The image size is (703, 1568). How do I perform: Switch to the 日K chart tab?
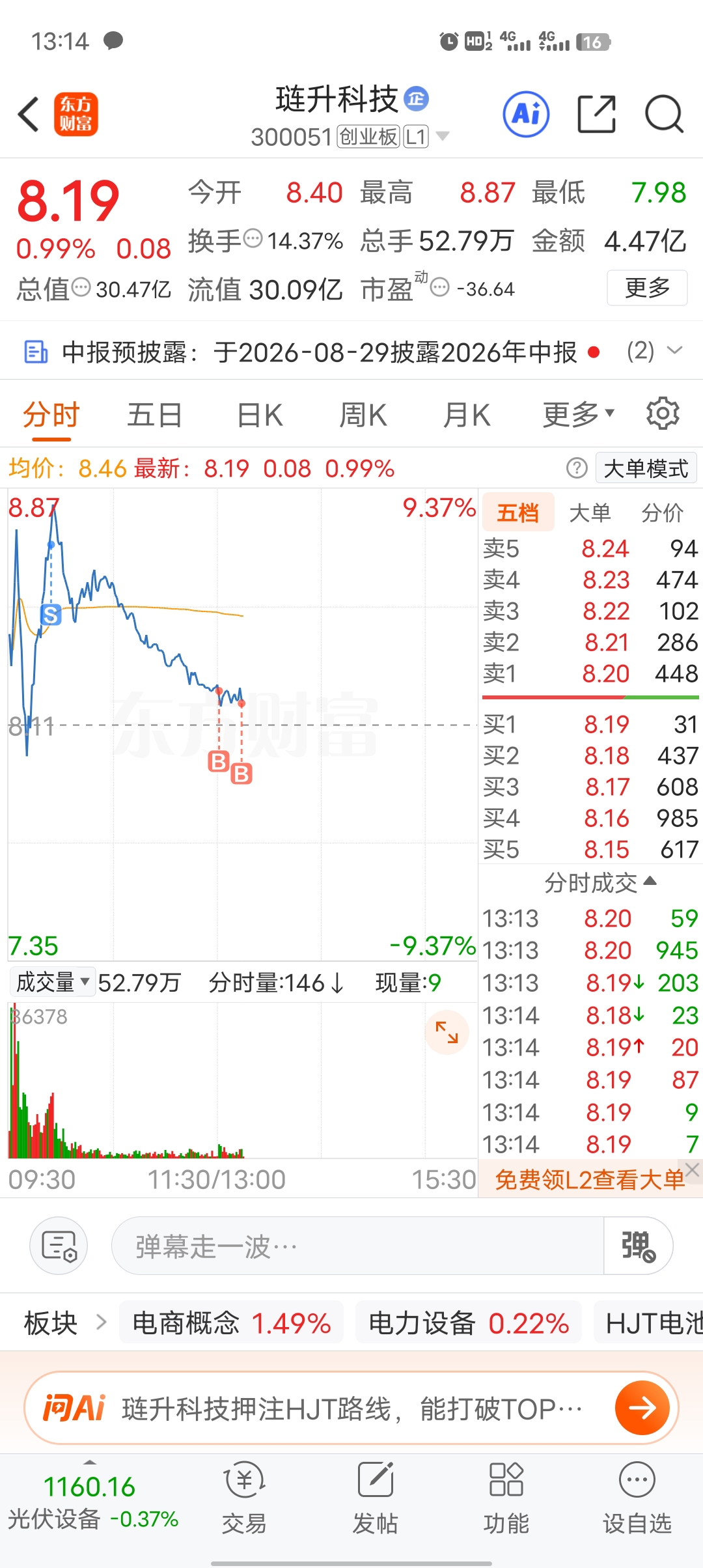click(260, 415)
